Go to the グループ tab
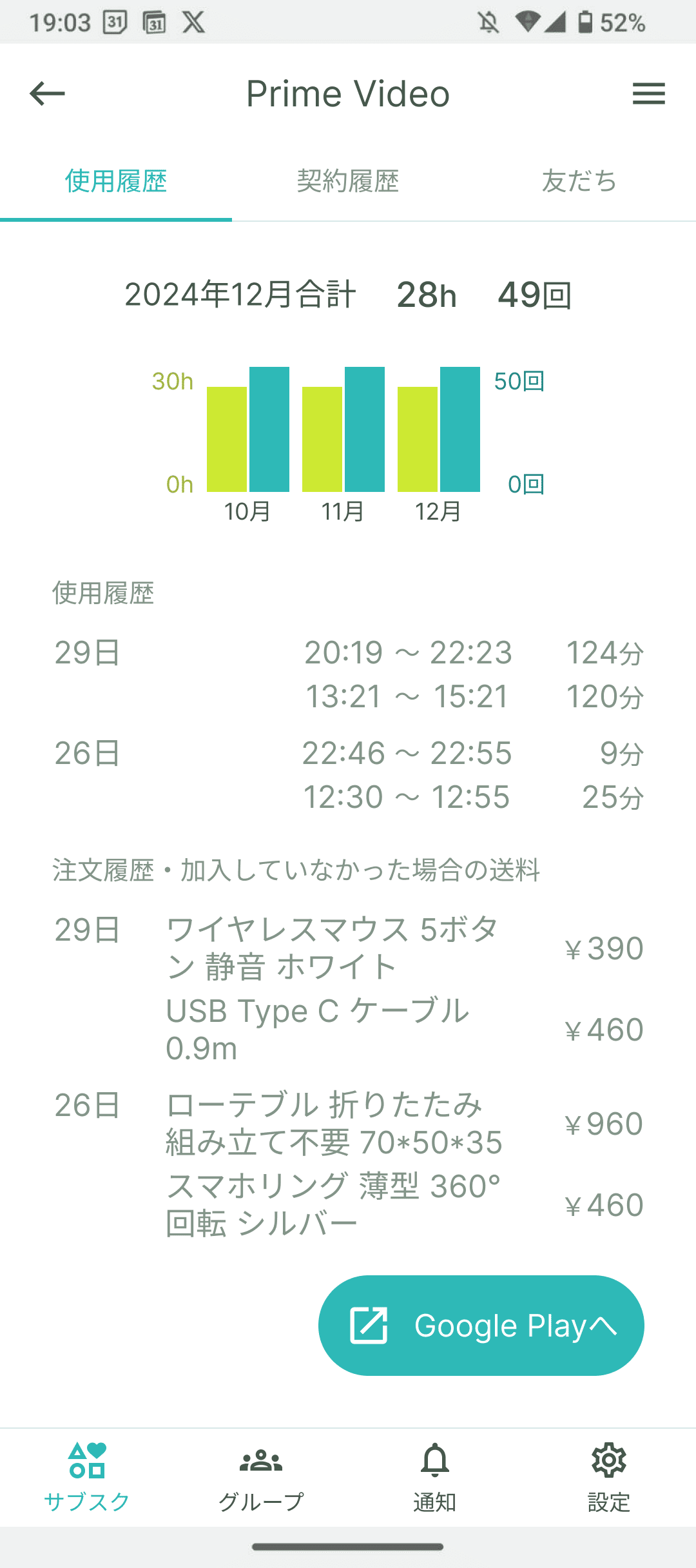The width and height of the screenshot is (696, 1568). (261, 1477)
